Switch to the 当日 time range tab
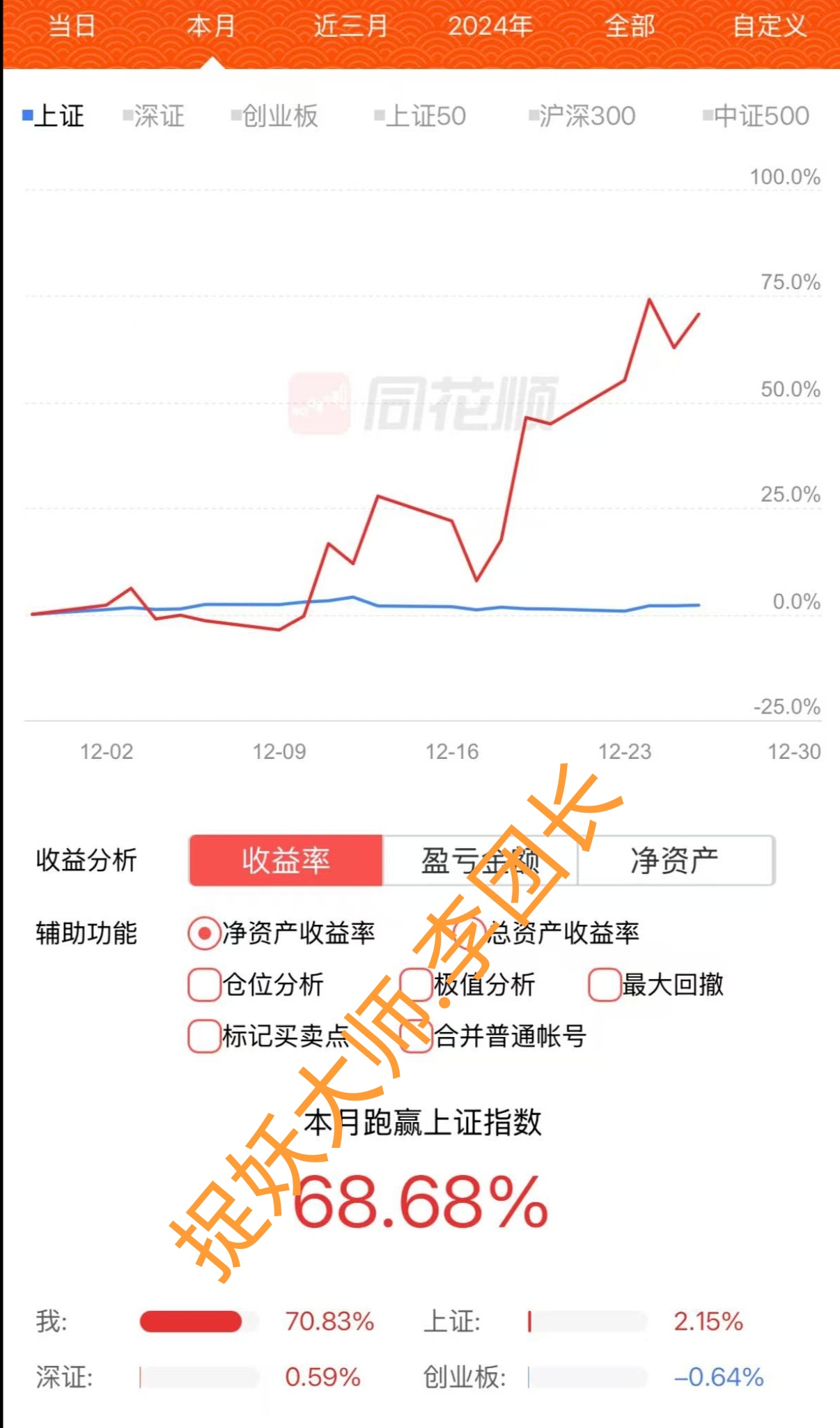 click(x=72, y=26)
